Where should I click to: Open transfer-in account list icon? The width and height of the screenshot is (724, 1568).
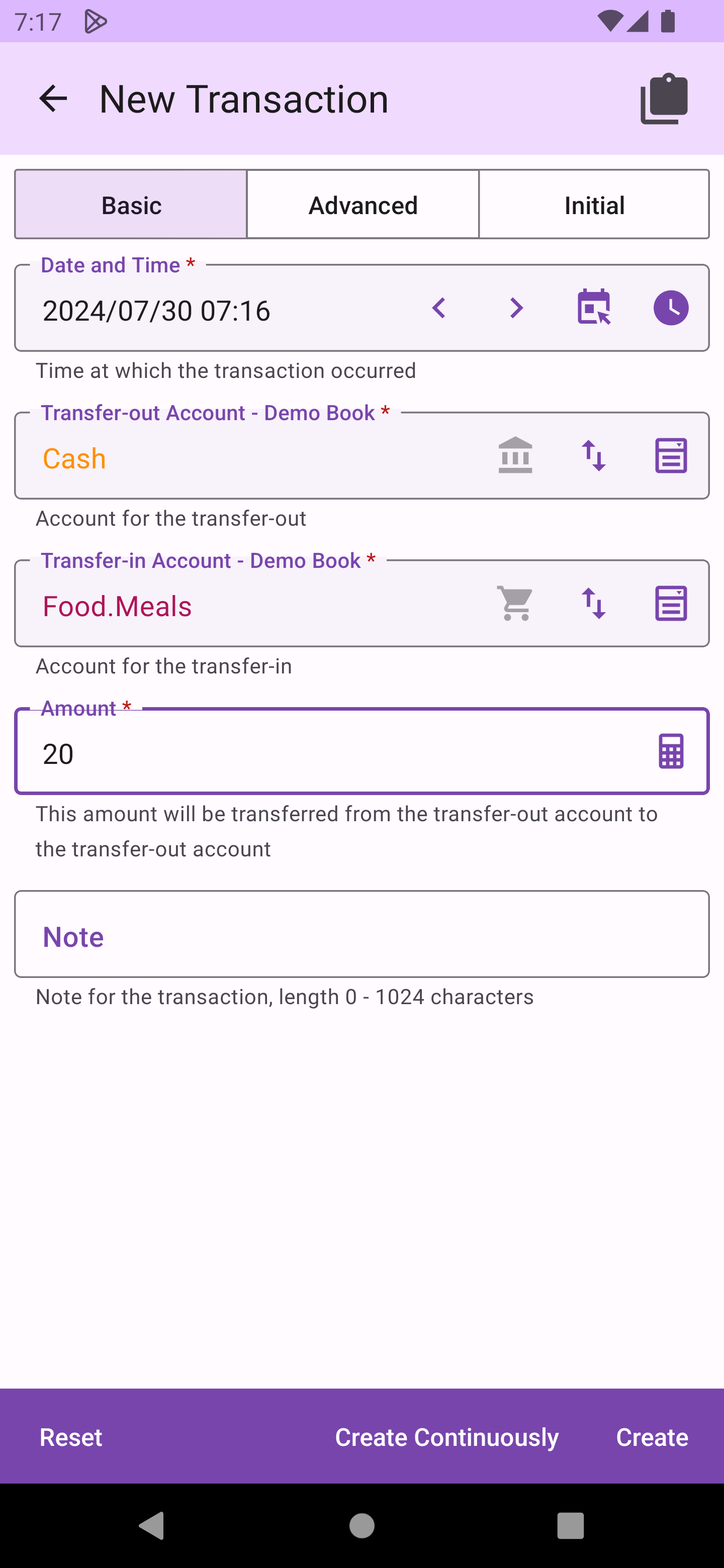[670, 603]
